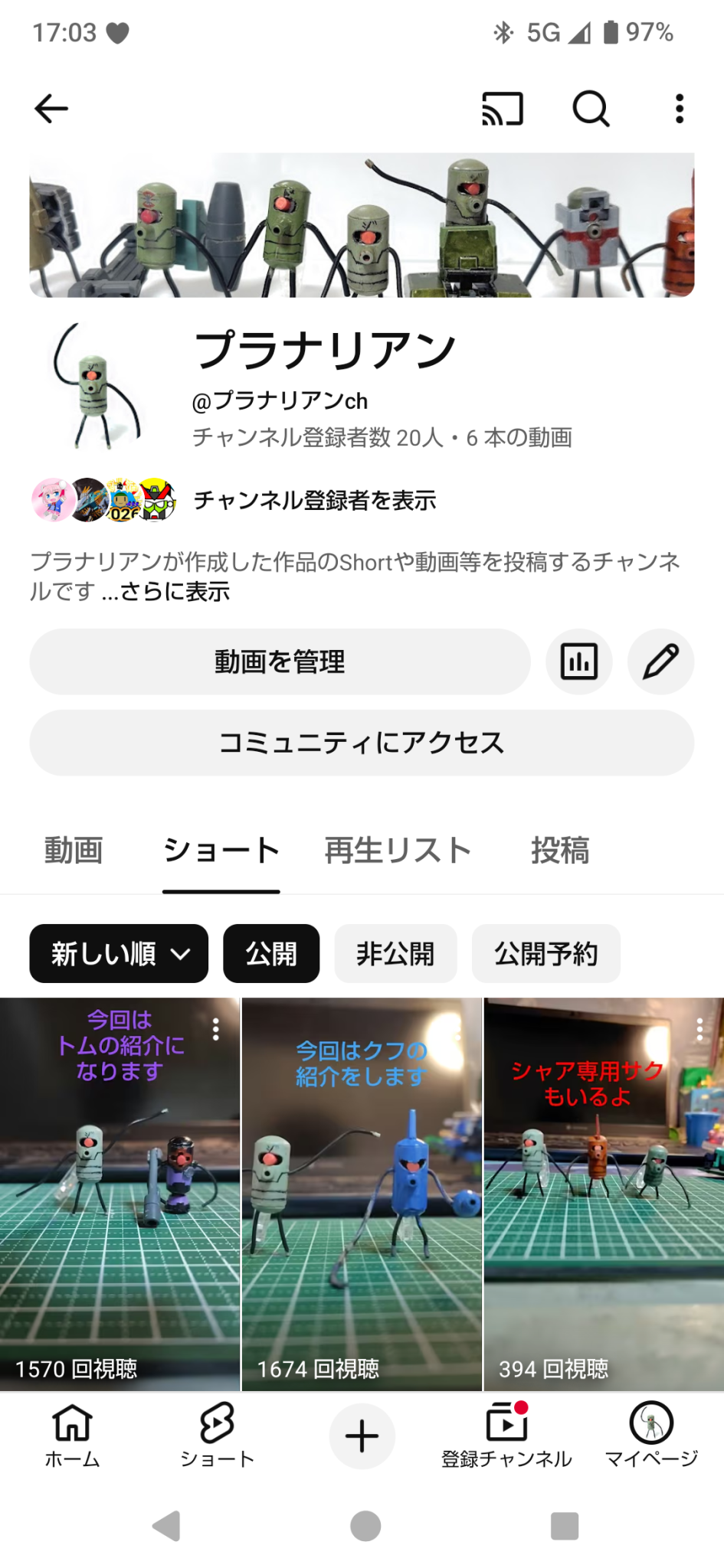This screenshot has height=1568, width=724.
Task: Show channel subscribers list
Action: point(314,500)
